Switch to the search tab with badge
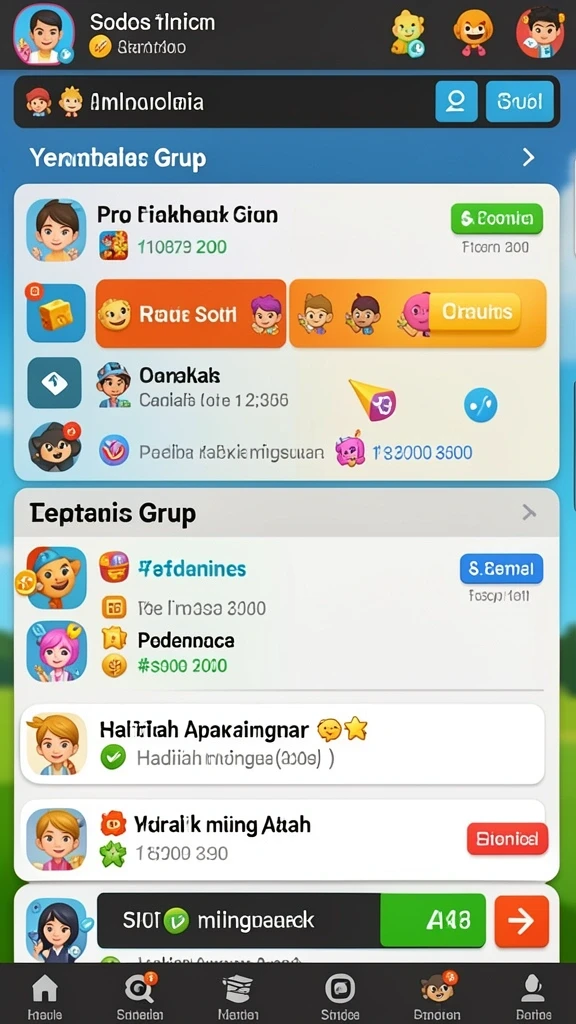 (138, 996)
